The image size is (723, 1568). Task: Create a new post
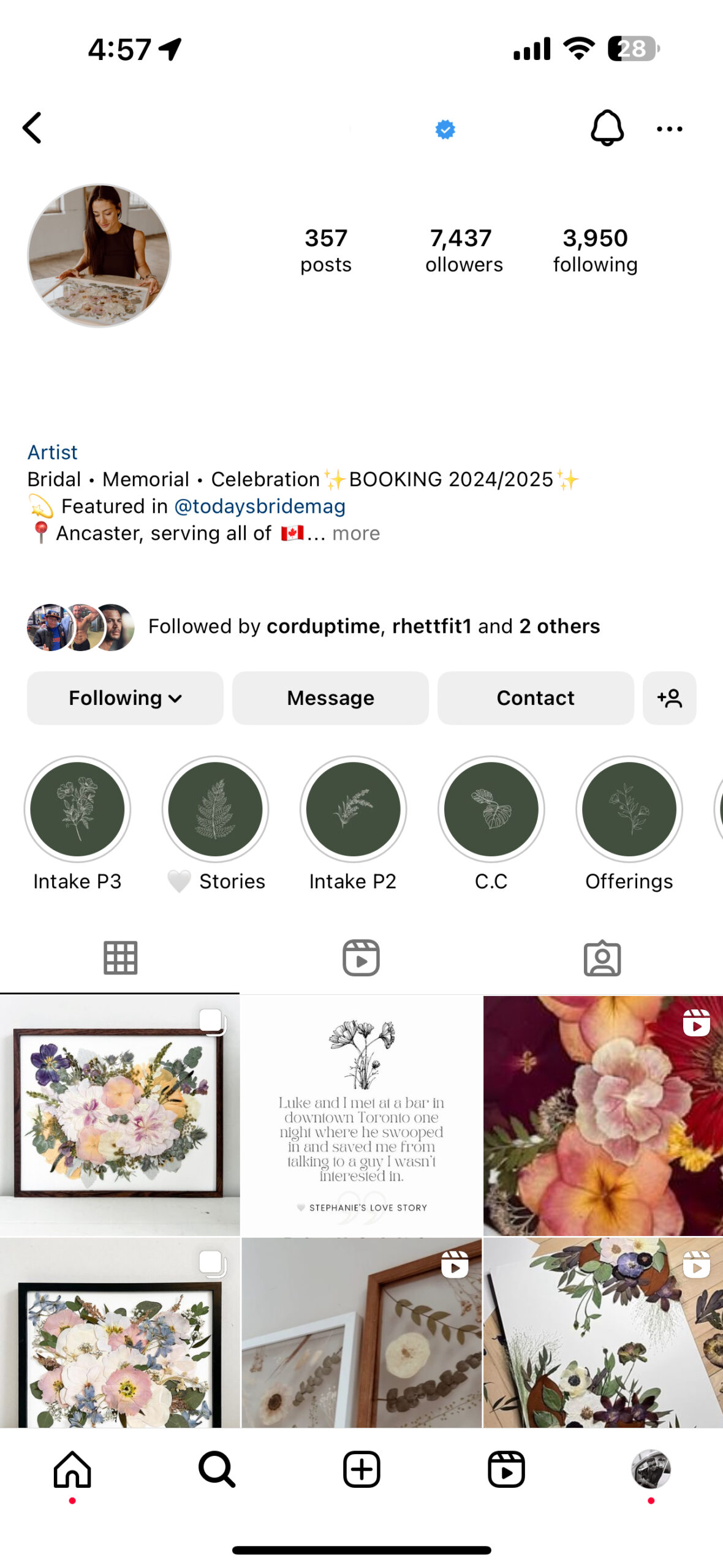(x=362, y=1469)
